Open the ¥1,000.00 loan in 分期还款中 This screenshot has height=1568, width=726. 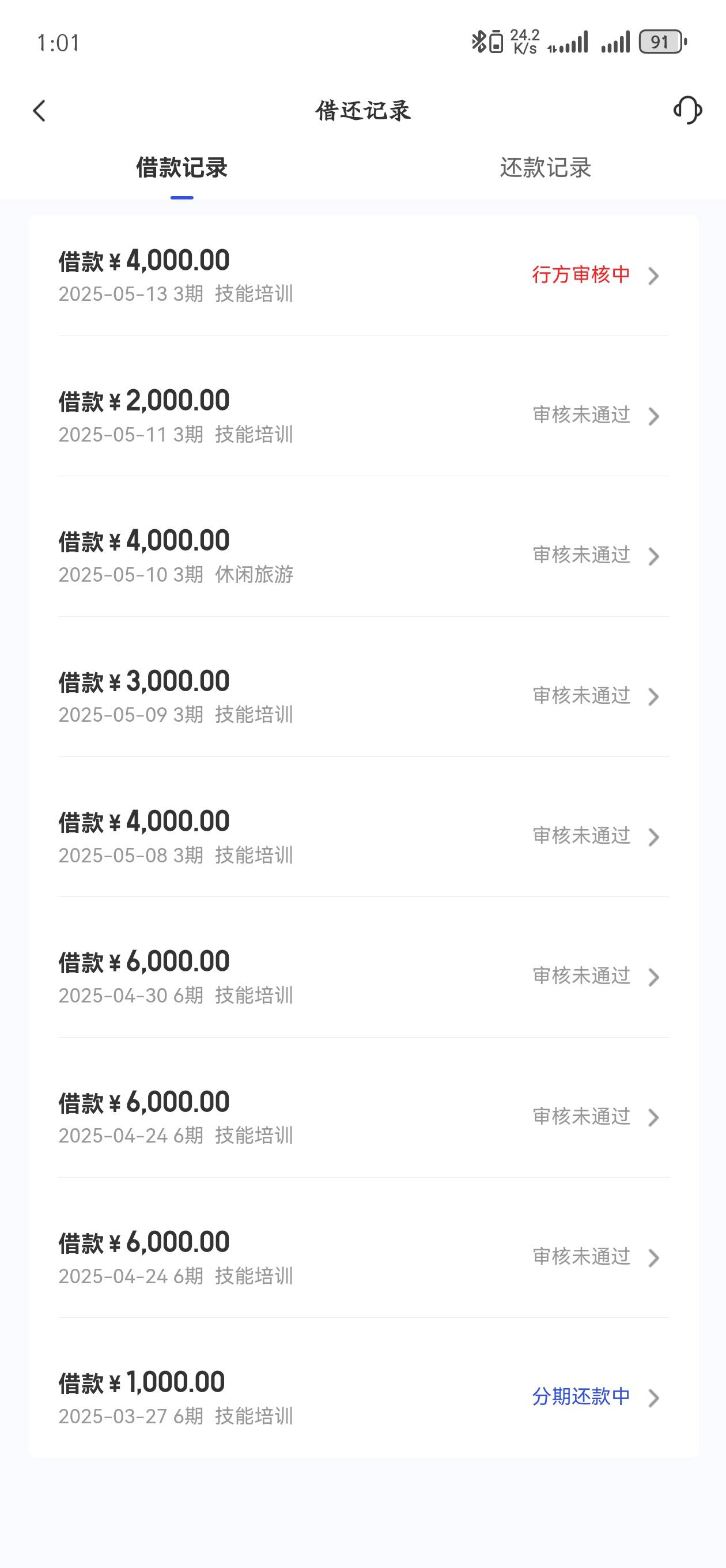tap(364, 1397)
